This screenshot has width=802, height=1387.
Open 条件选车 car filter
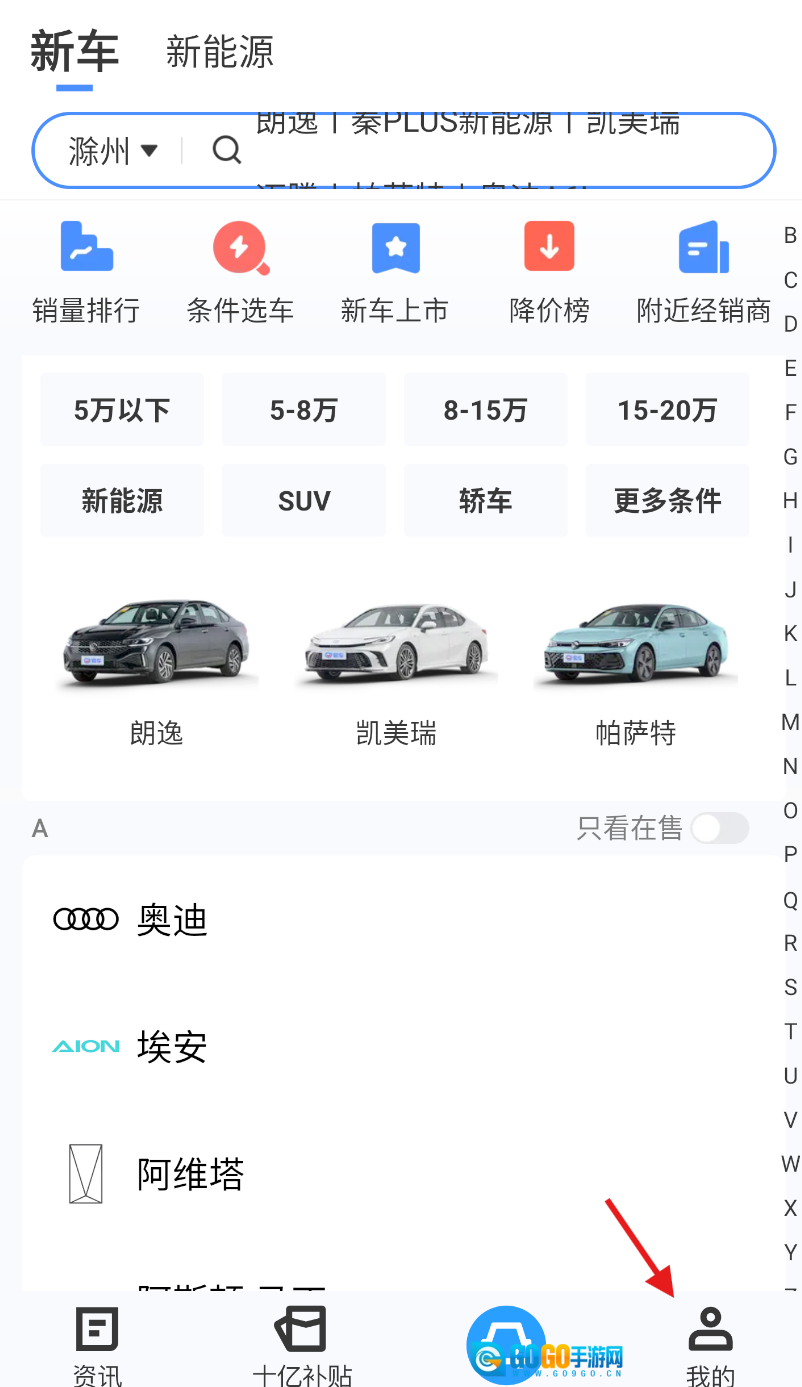[240, 272]
